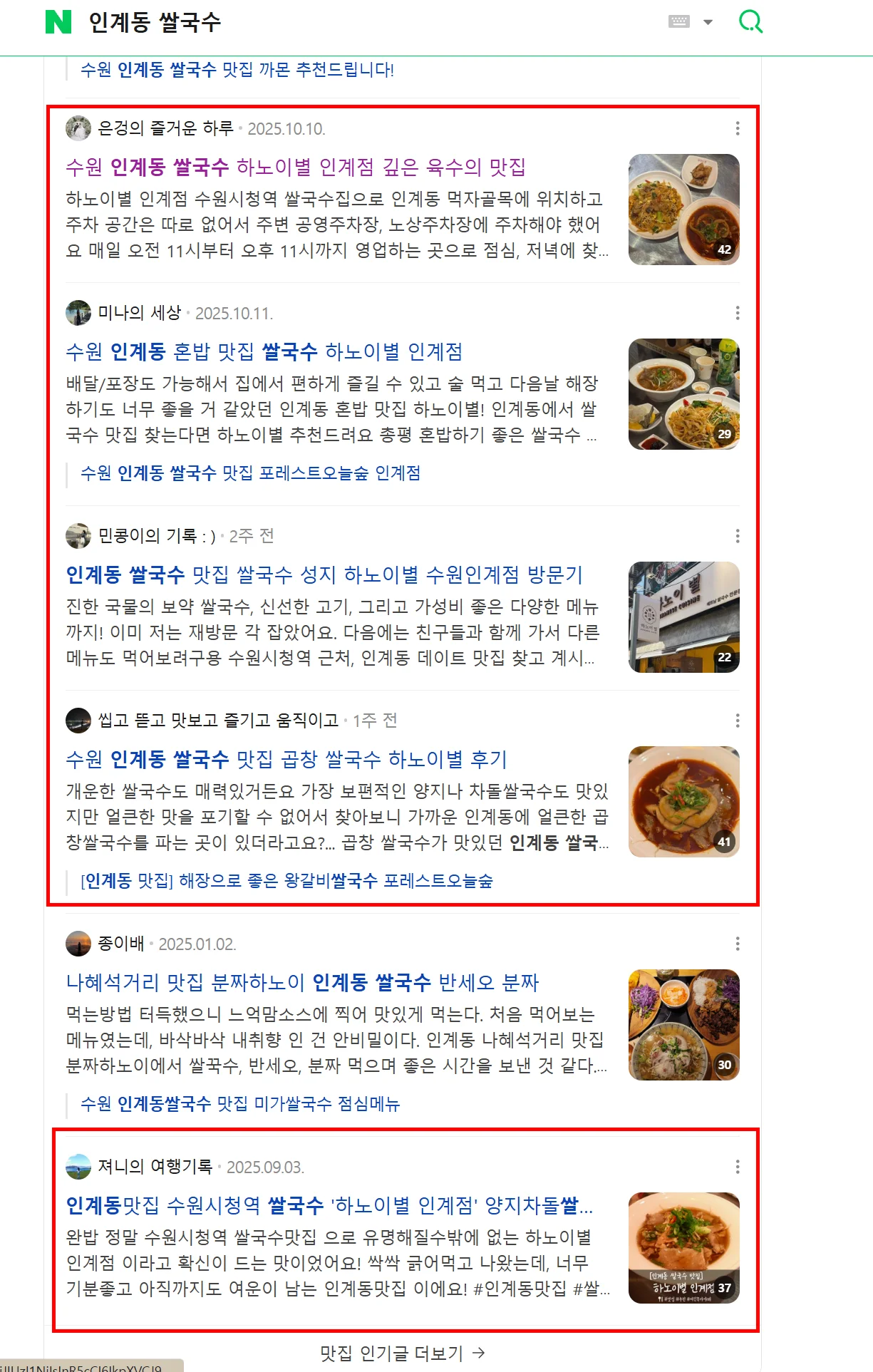This screenshot has width=873, height=1372.
Task: Click the image count badge showing 42
Action: 725,249
